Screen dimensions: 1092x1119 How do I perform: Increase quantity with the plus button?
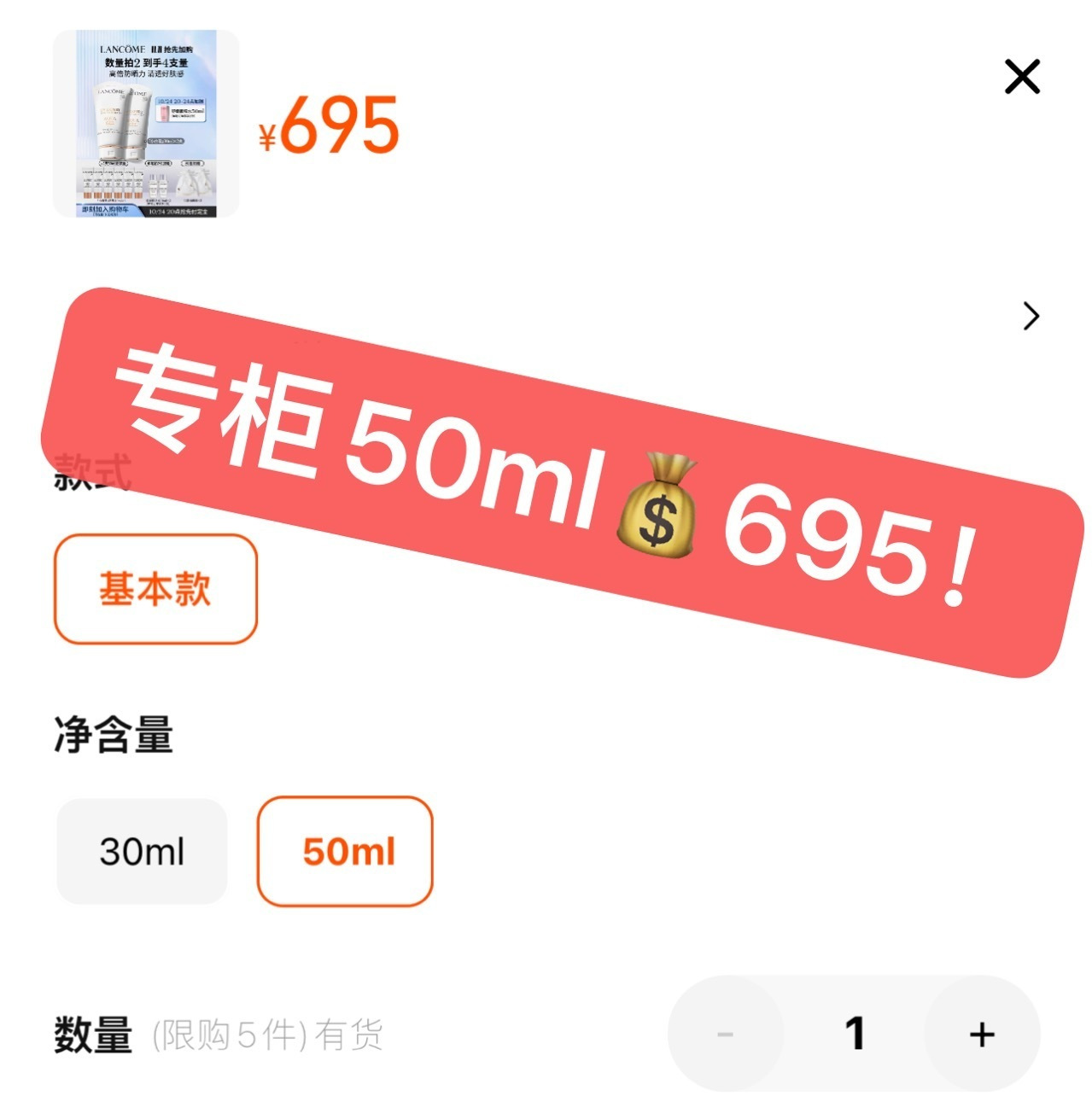982,1034
